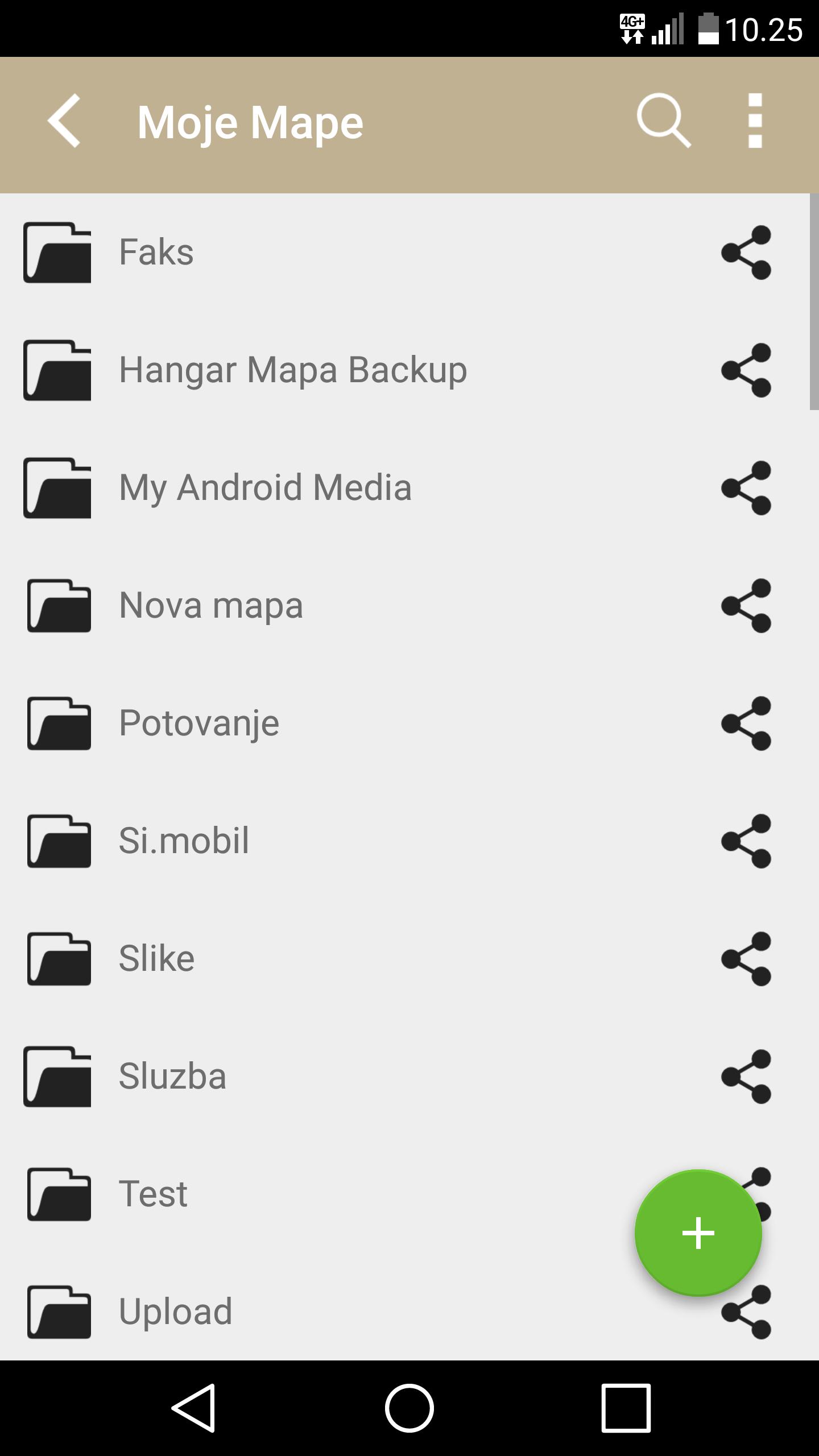Share the Hangar Mapa Backup folder
This screenshot has height=1456, width=819.
coord(746,370)
